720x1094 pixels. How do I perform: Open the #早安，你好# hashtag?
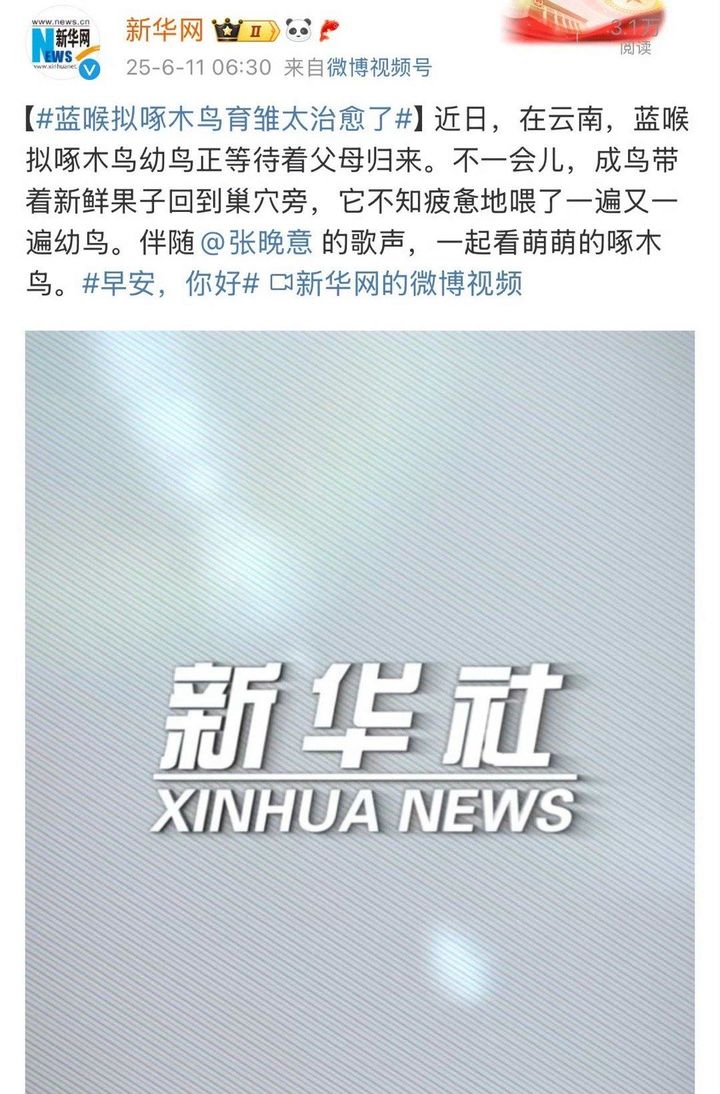pyautogui.click(x=170, y=283)
